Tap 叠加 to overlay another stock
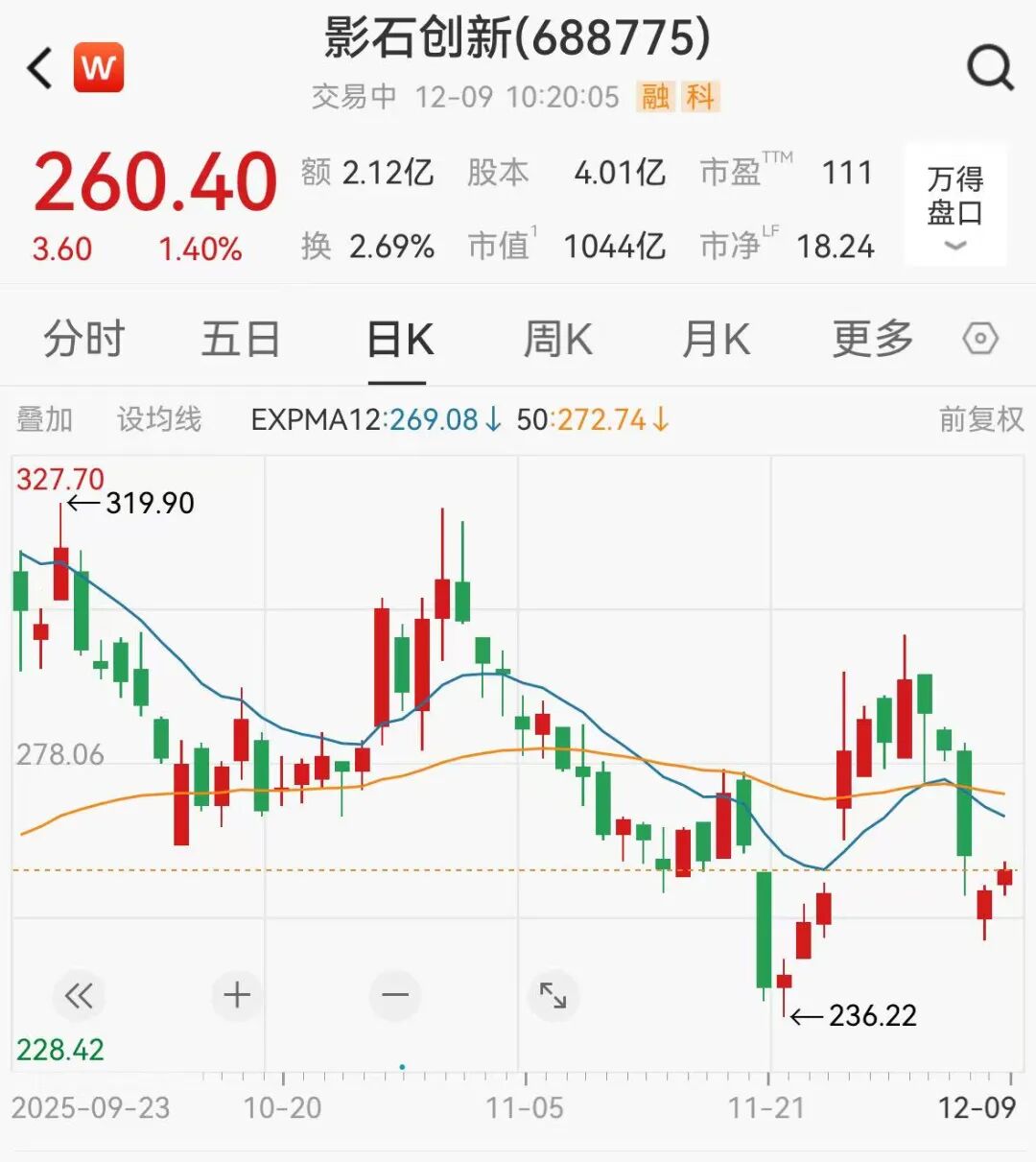The width and height of the screenshot is (1036, 1162). coord(44,419)
